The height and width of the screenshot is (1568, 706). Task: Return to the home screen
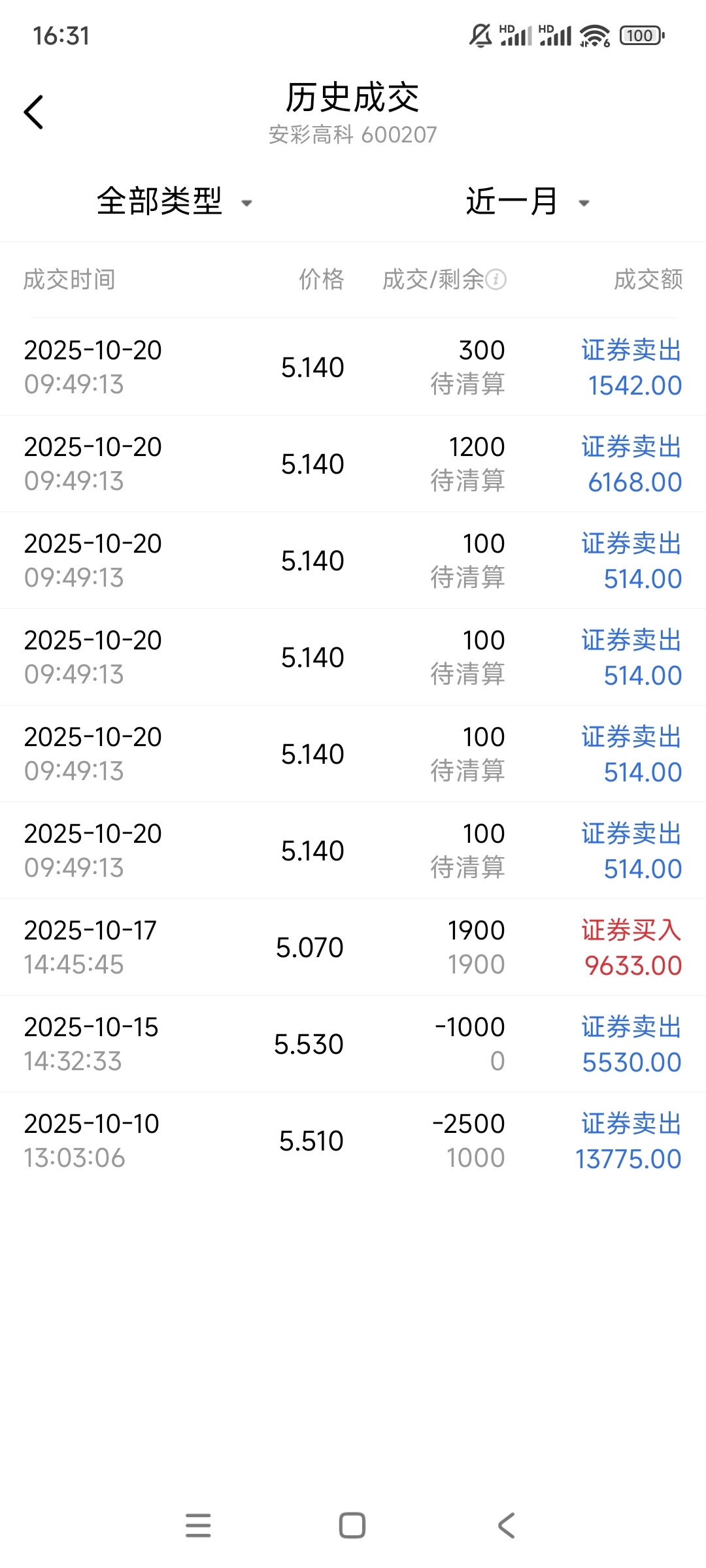[352, 1526]
